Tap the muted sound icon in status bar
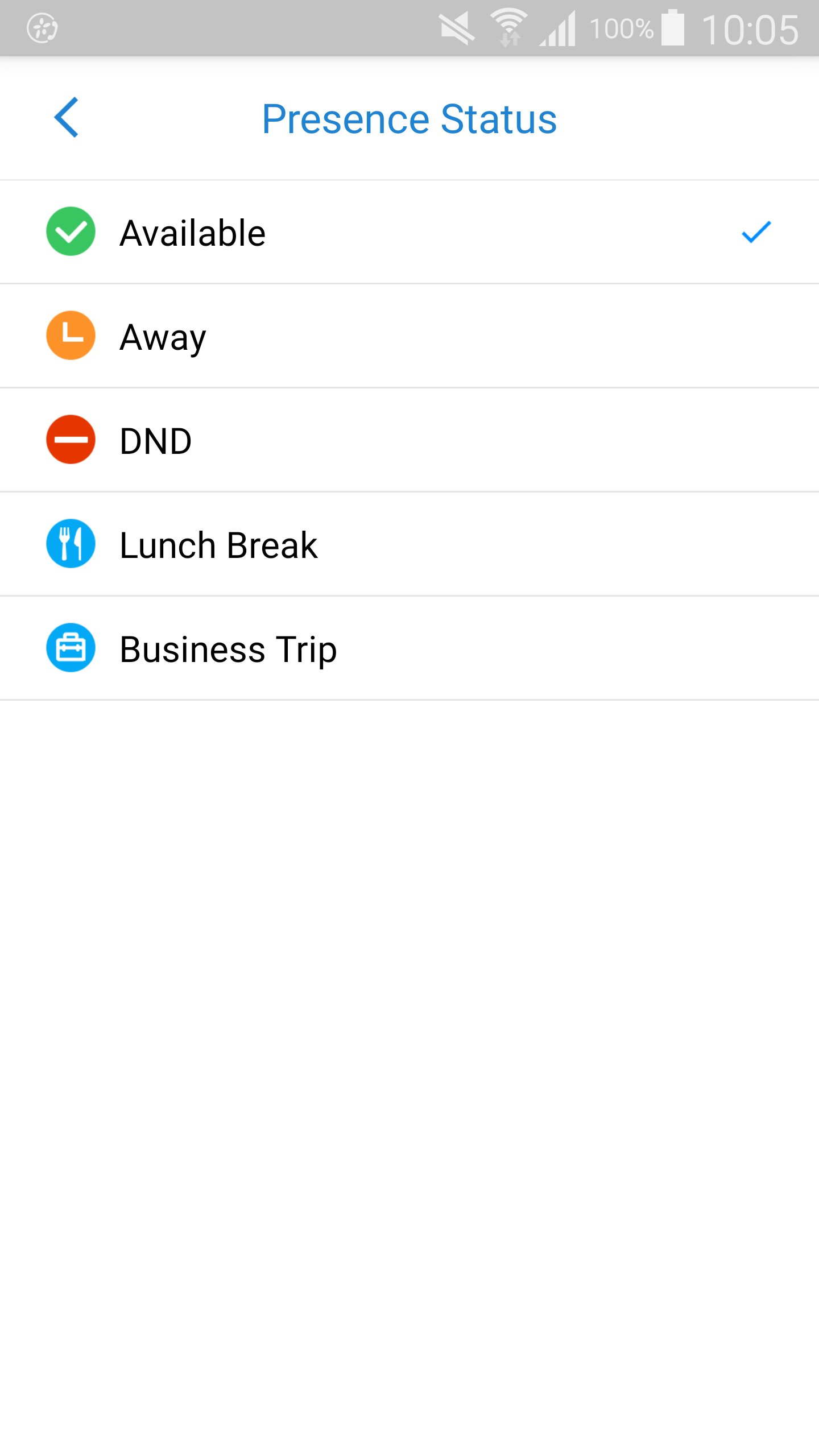 pyautogui.click(x=458, y=27)
